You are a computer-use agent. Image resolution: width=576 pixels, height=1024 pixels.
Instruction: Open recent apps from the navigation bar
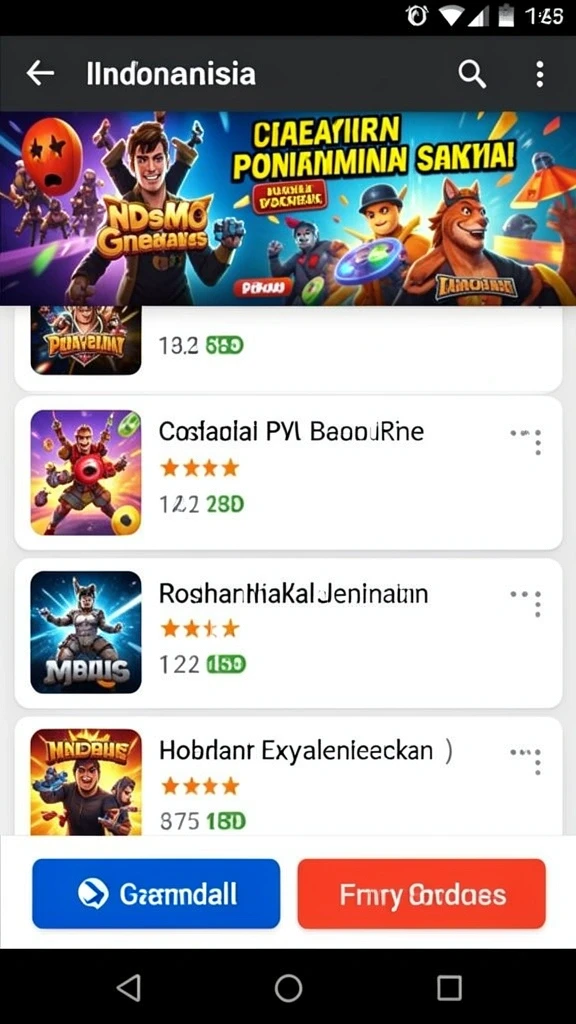(449, 988)
